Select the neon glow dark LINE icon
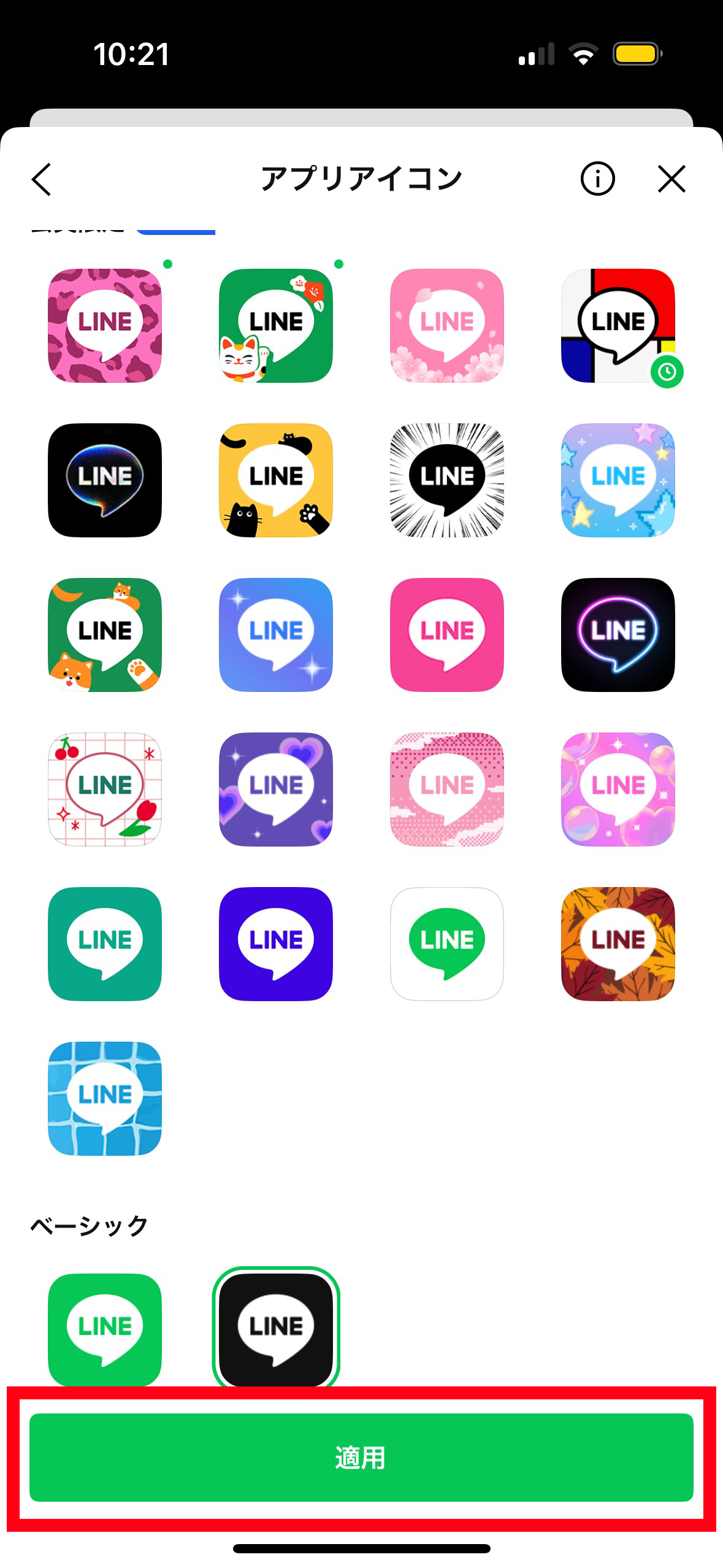Image resolution: width=723 pixels, height=1568 pixels. coord(618,634)
